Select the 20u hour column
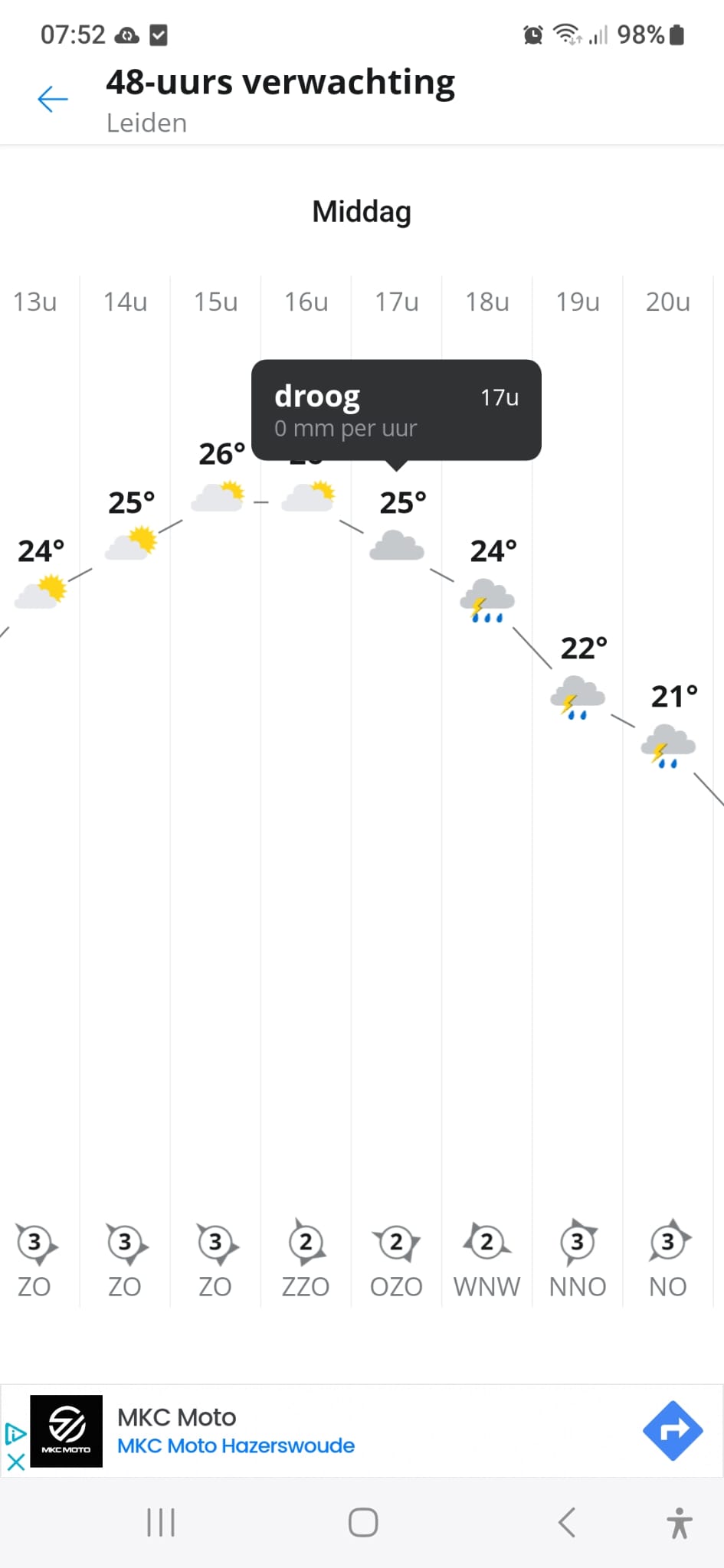The height and width of the screenshot is (1568, 724). (667, 302)
